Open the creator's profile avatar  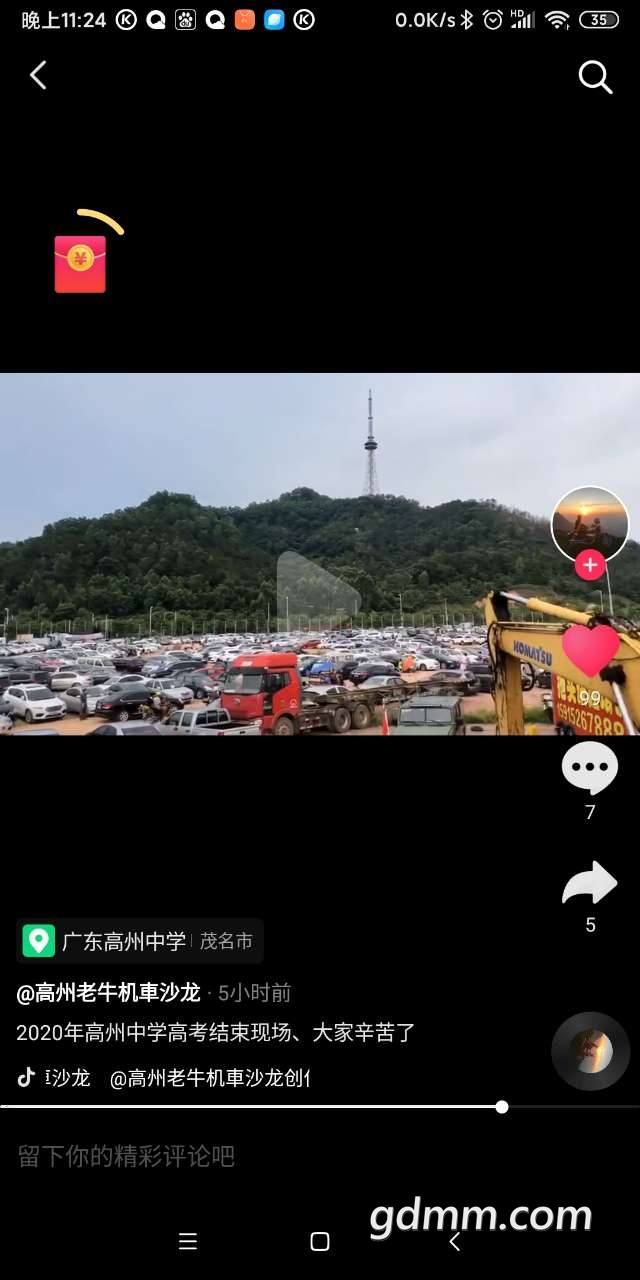(590, 525)
